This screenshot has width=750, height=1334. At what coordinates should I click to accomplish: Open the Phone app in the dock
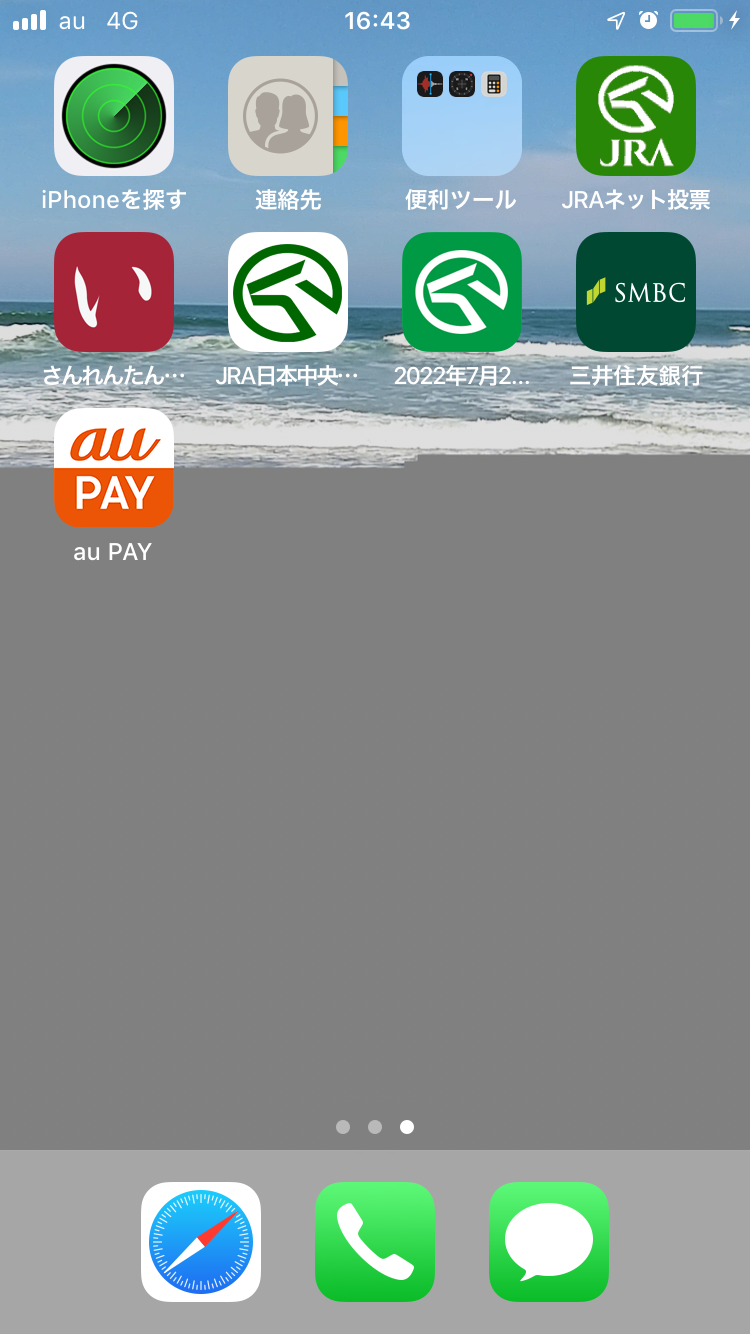[x=375, y=1242]
